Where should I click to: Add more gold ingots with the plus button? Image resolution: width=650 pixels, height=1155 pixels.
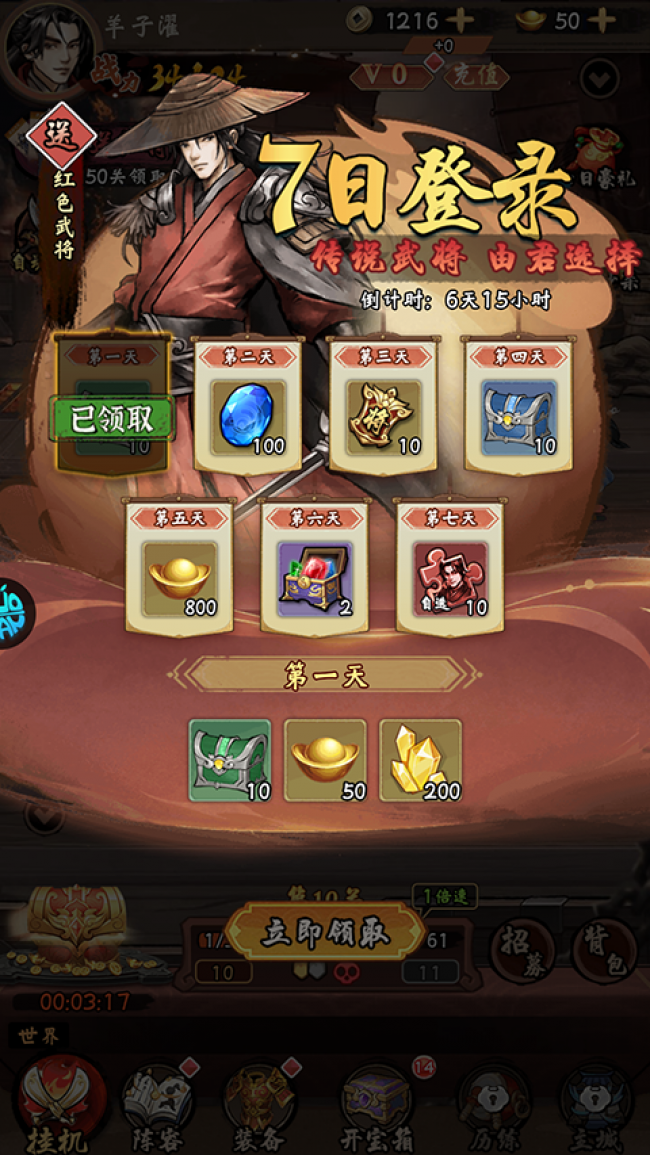pos(601,20)
